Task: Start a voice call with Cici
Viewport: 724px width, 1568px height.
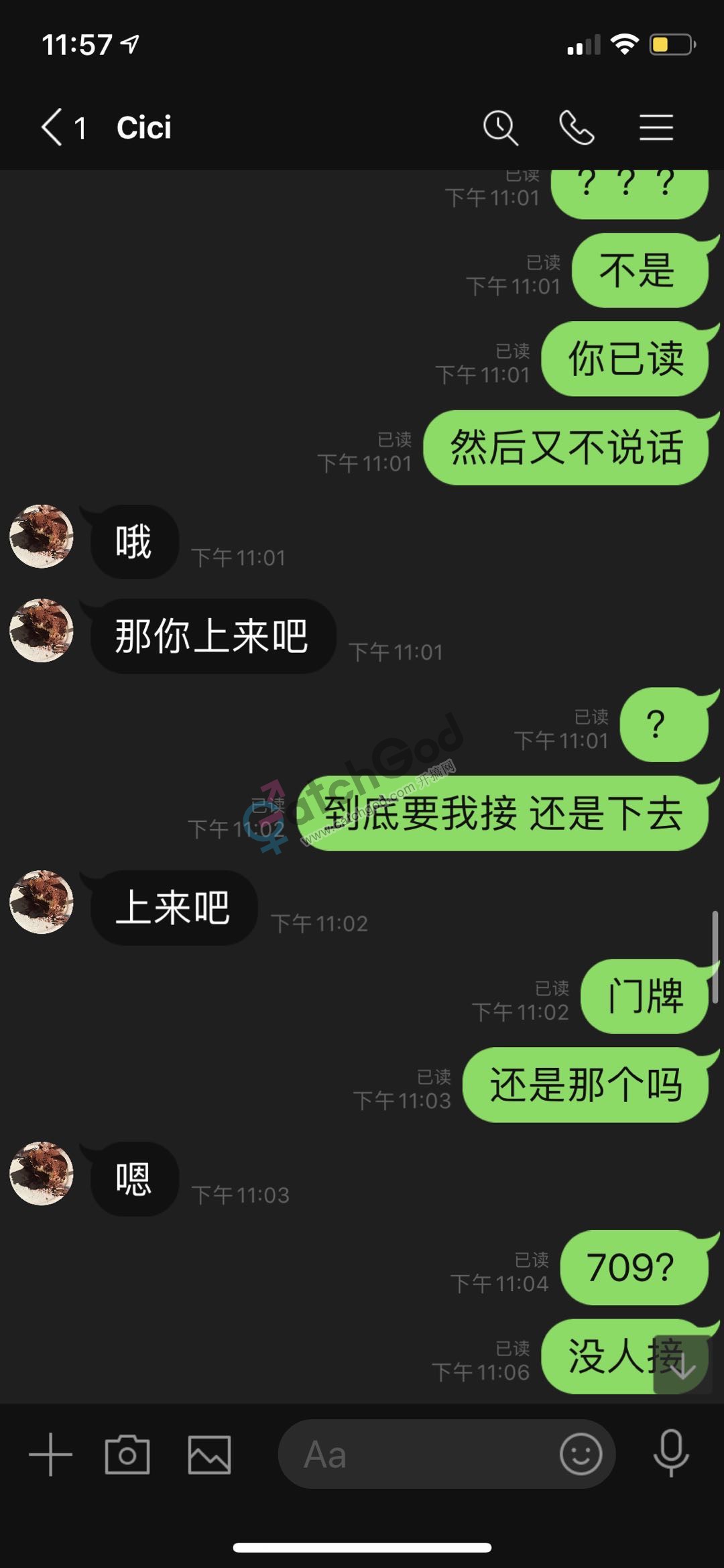Action: tap(577, 127)
